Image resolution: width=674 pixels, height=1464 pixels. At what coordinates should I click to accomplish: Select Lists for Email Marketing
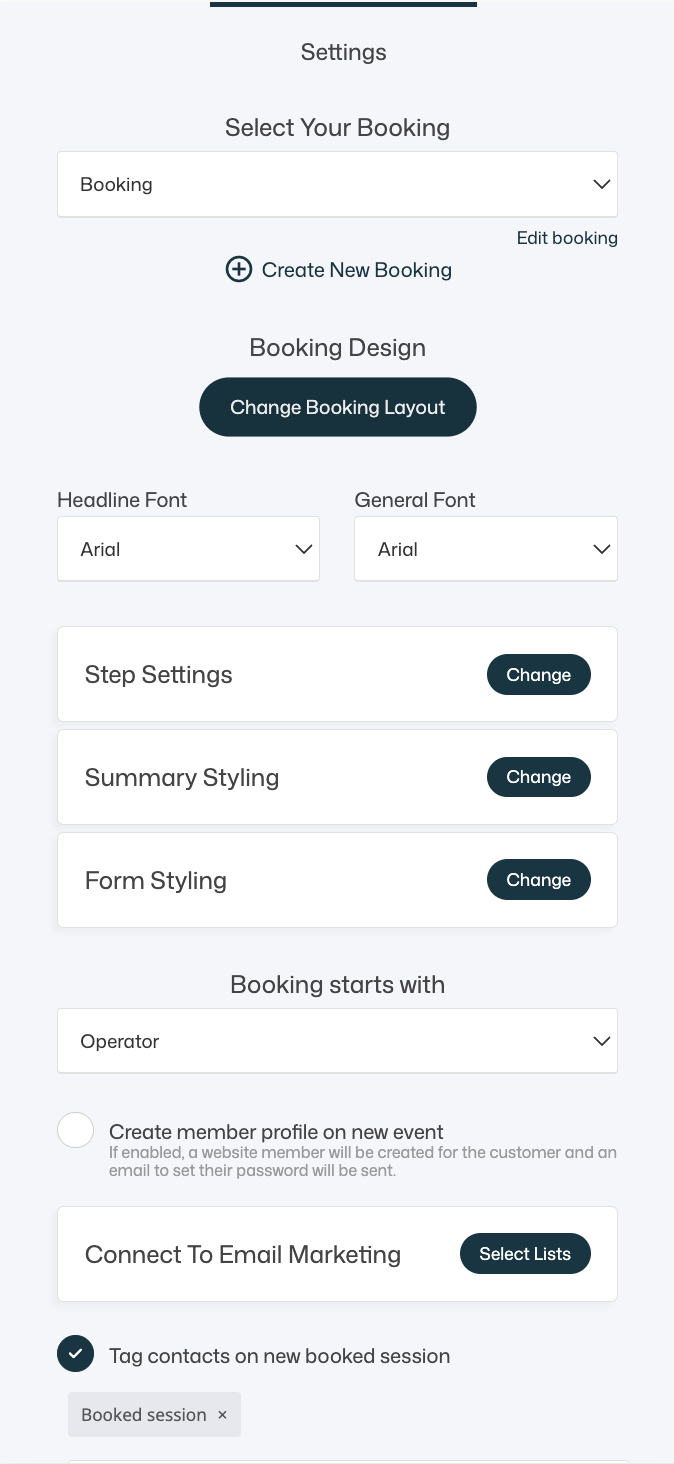click(524, 1254)
